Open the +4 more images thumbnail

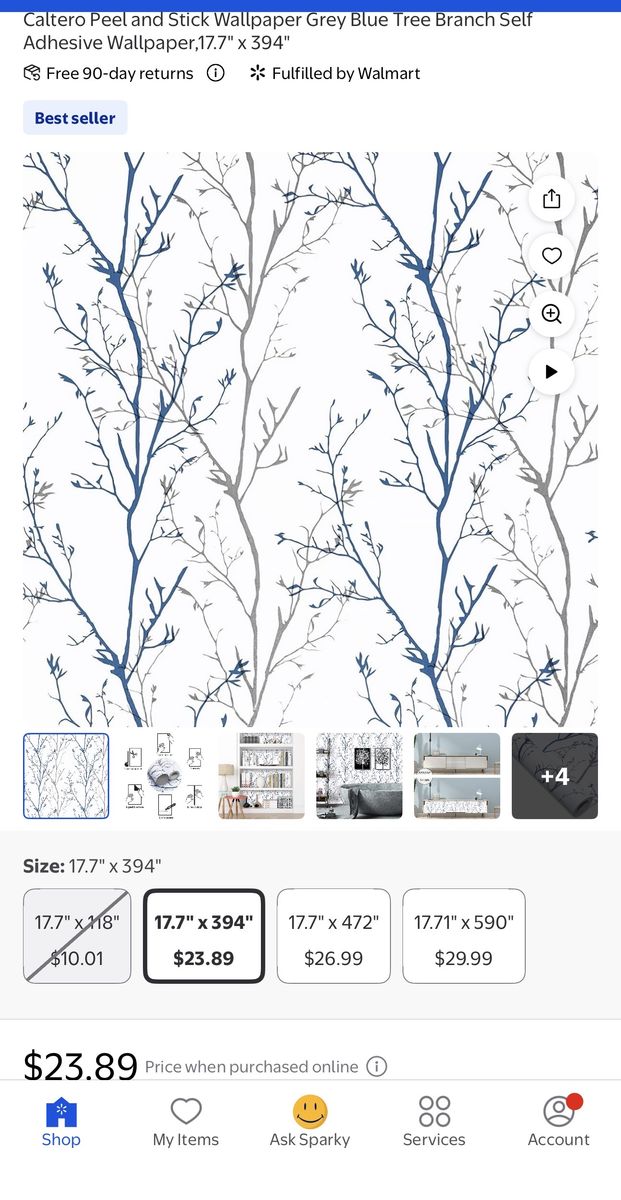click(x=554, y=776)
